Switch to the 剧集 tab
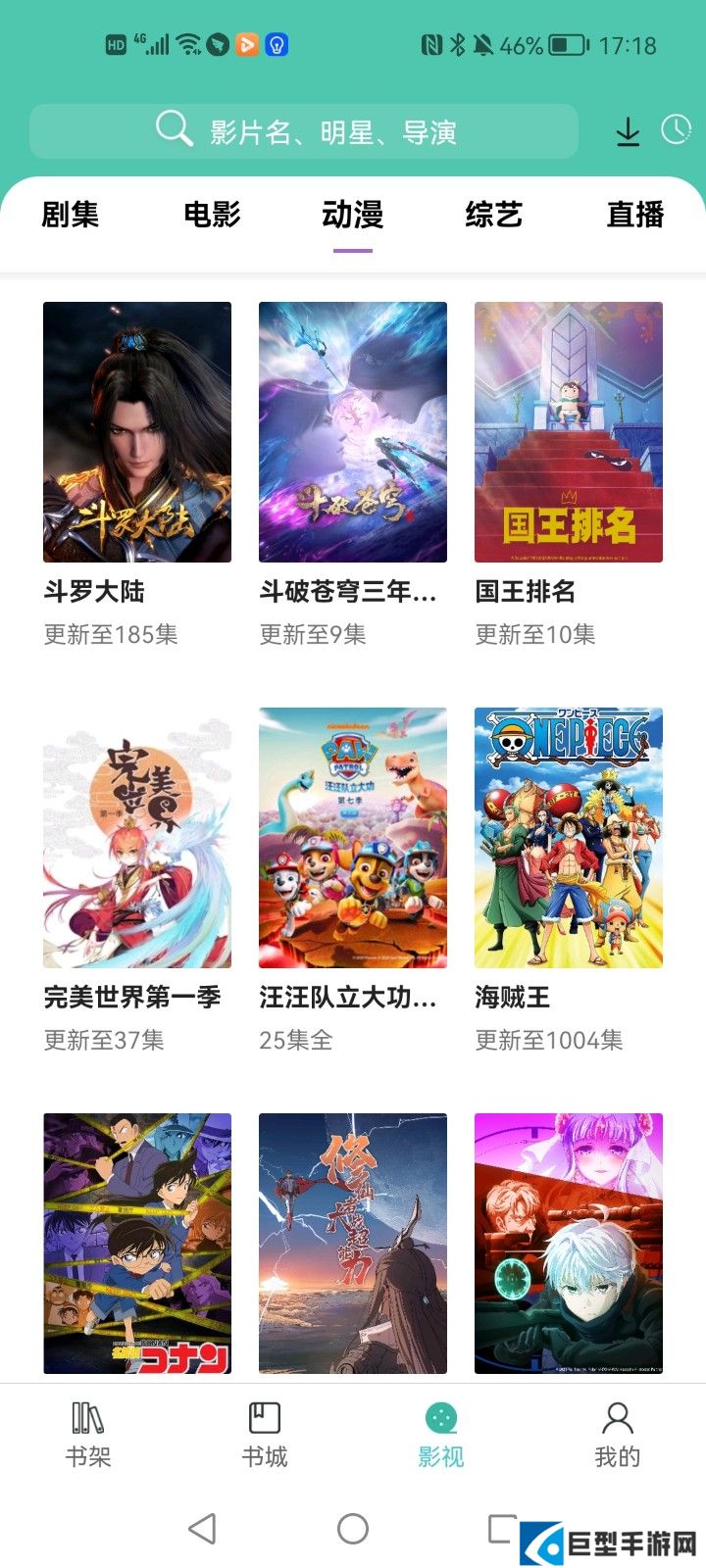The width and height of the screenshot is (706, 1568). click(69, 215)
